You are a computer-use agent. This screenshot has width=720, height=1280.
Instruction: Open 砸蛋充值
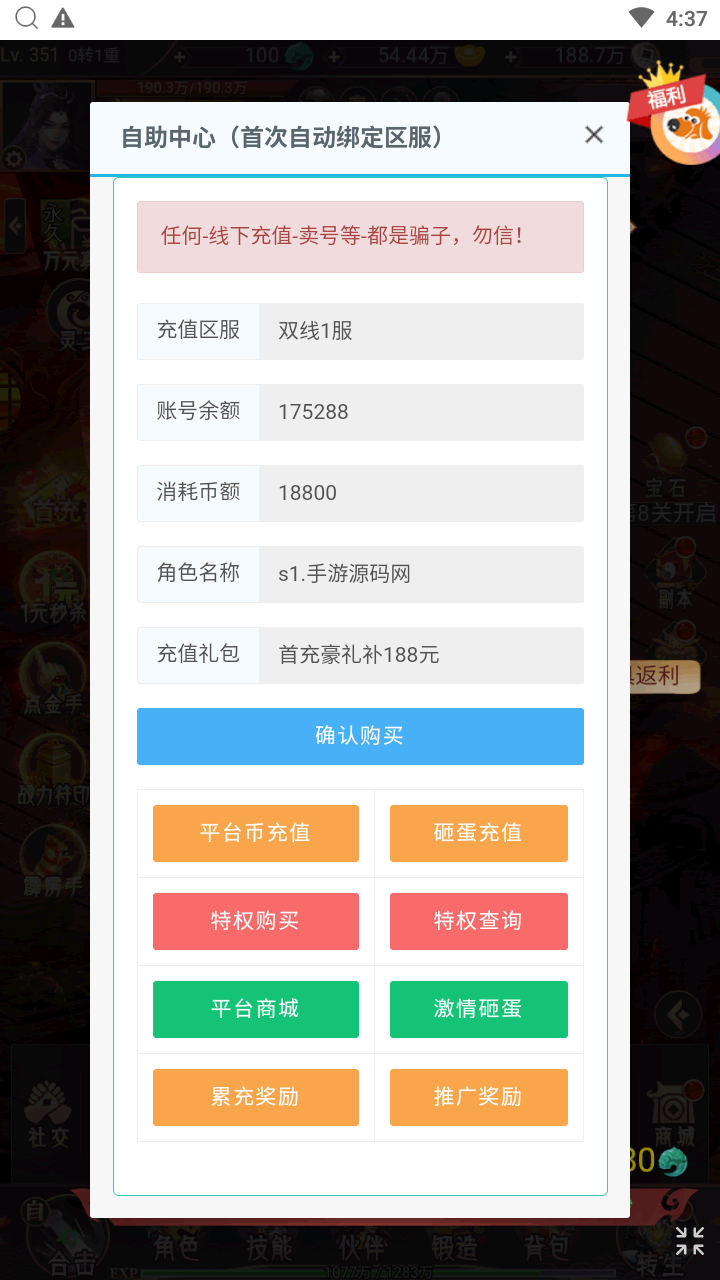click(x=478, y=833)
